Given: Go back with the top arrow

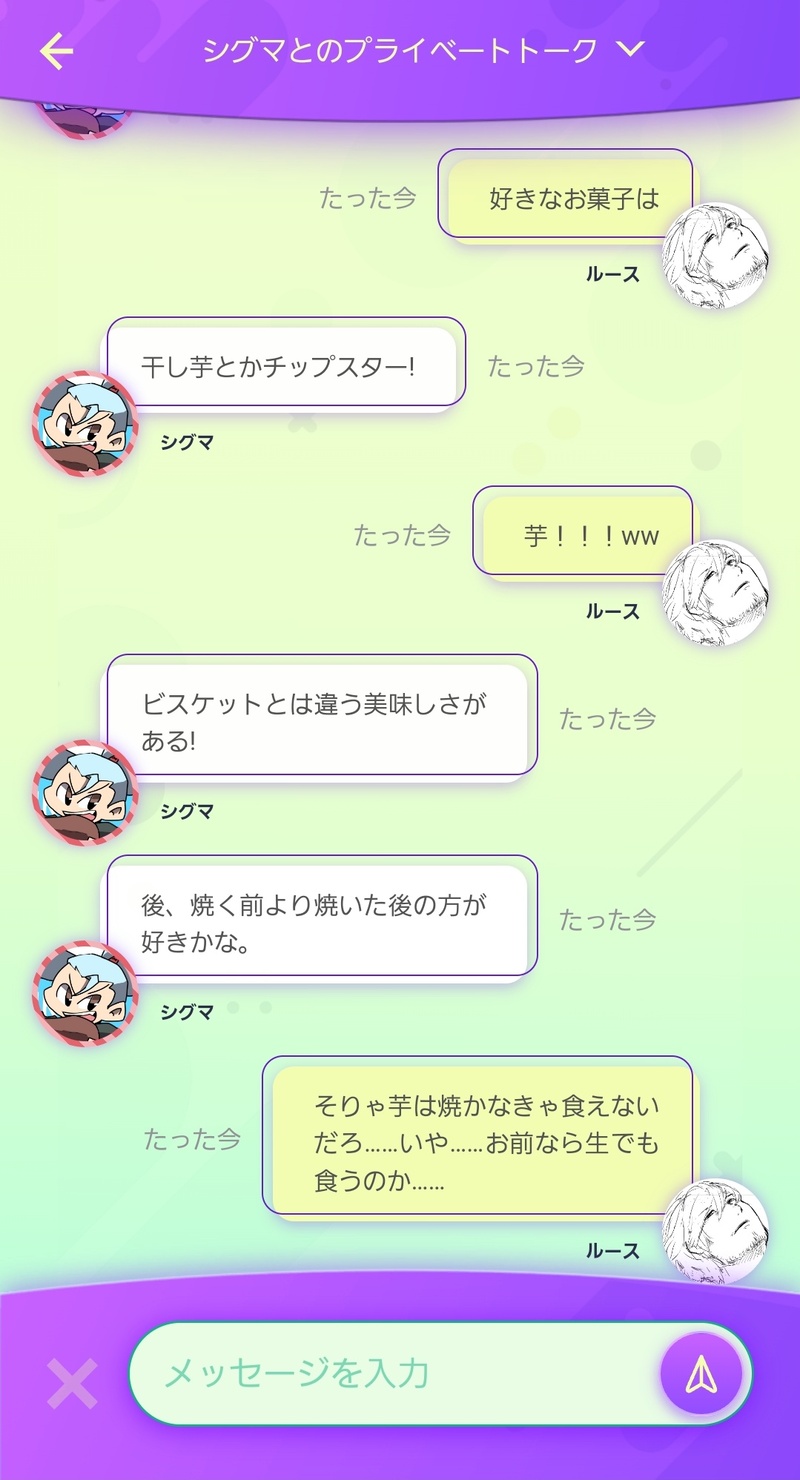Looking at the screenshot, I should coord(57,51).
